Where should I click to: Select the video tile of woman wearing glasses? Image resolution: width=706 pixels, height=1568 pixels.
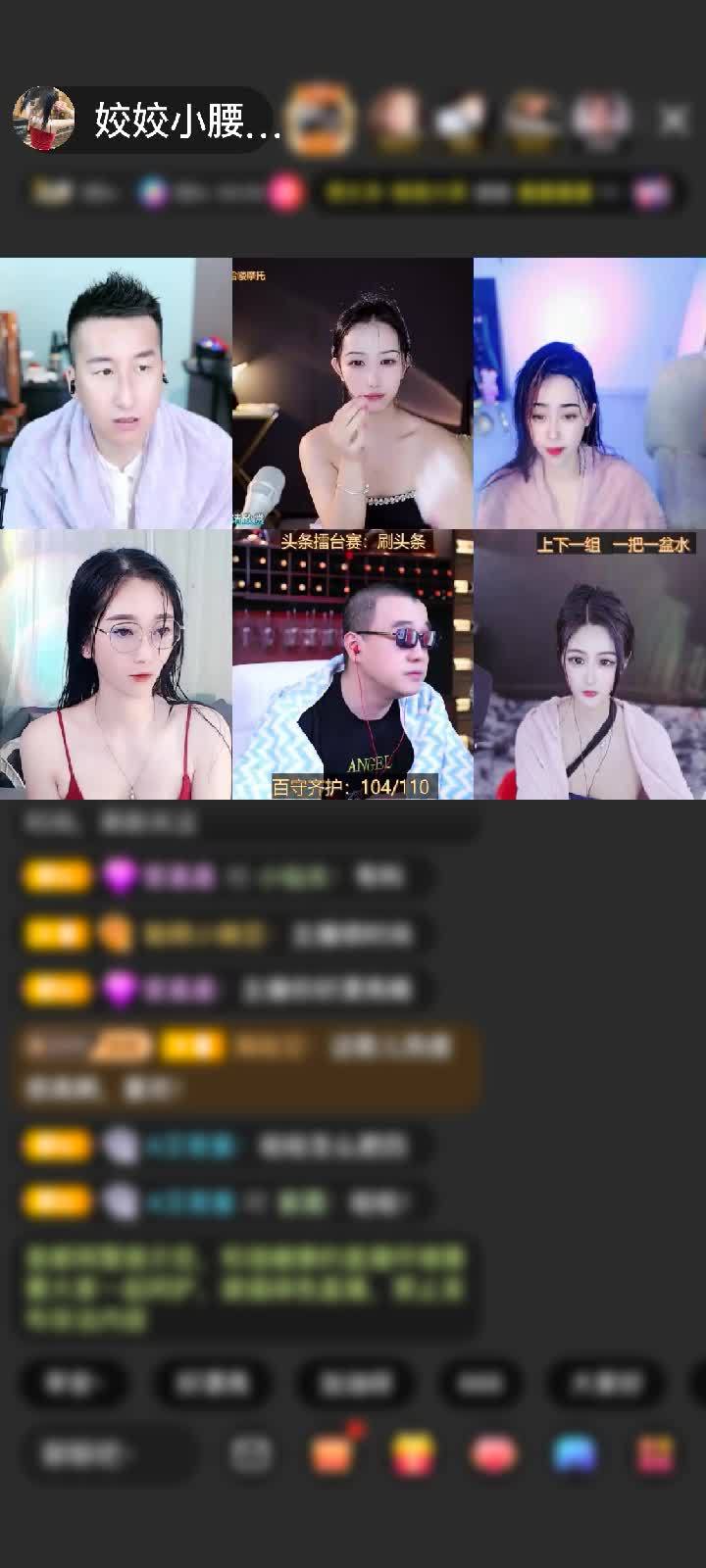pos(116,664)
